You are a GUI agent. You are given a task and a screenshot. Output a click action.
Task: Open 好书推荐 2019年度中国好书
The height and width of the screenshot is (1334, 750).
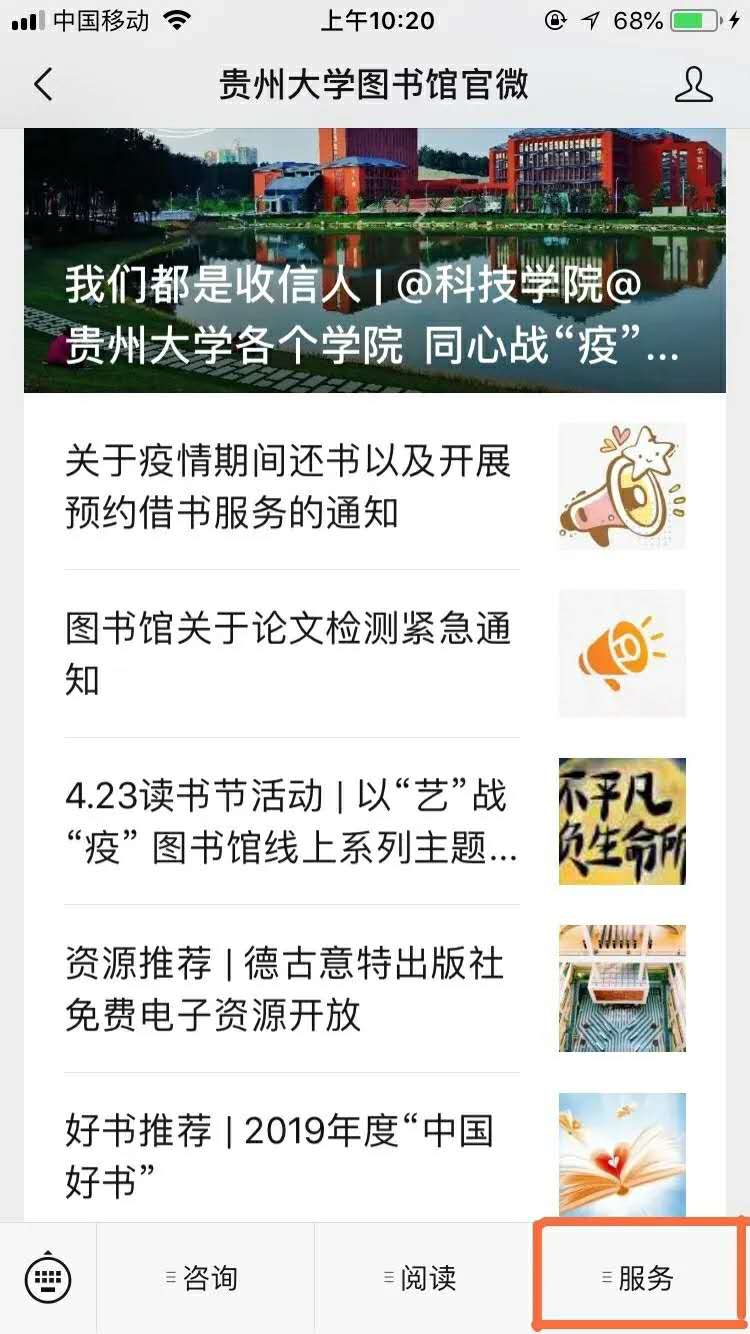point(290,1155)
